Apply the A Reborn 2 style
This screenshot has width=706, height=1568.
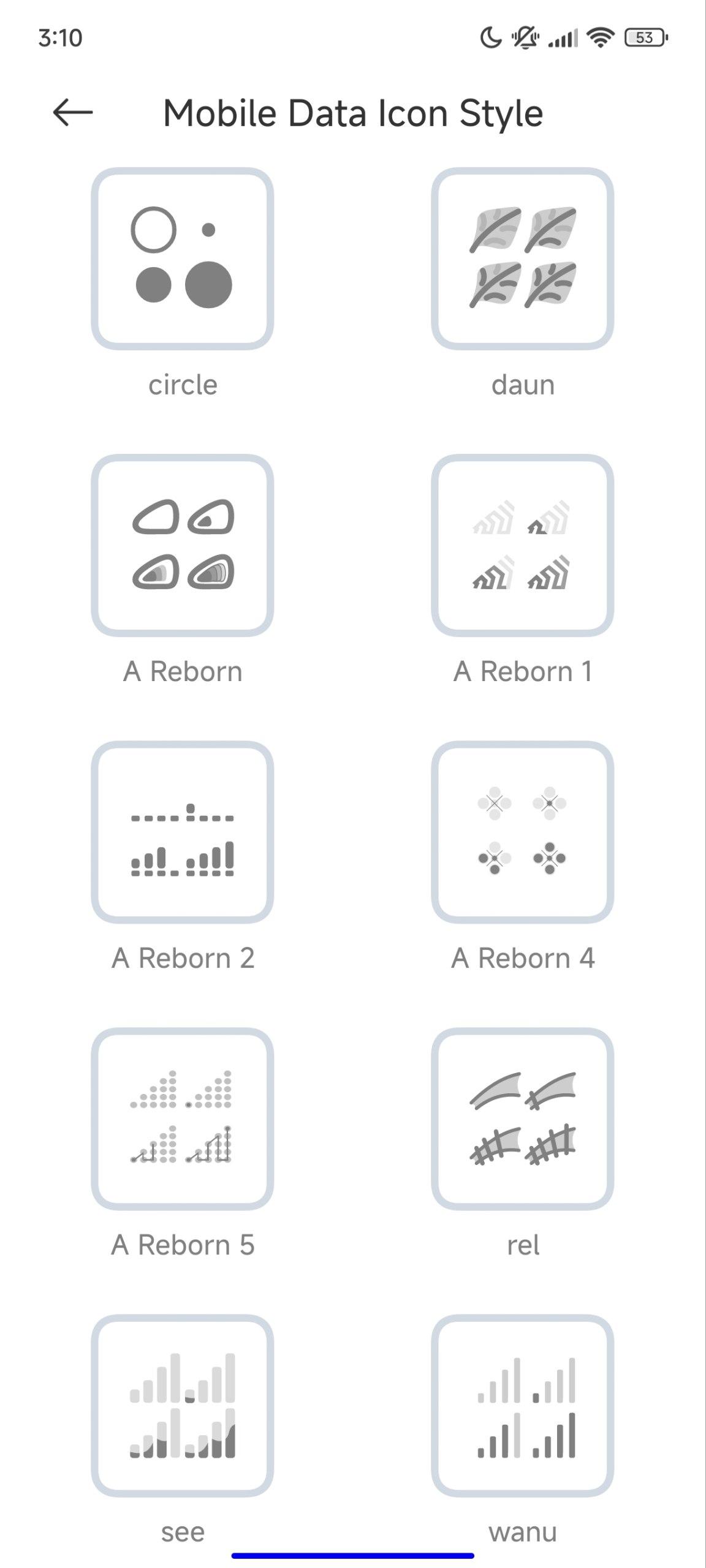pos(183,832)
